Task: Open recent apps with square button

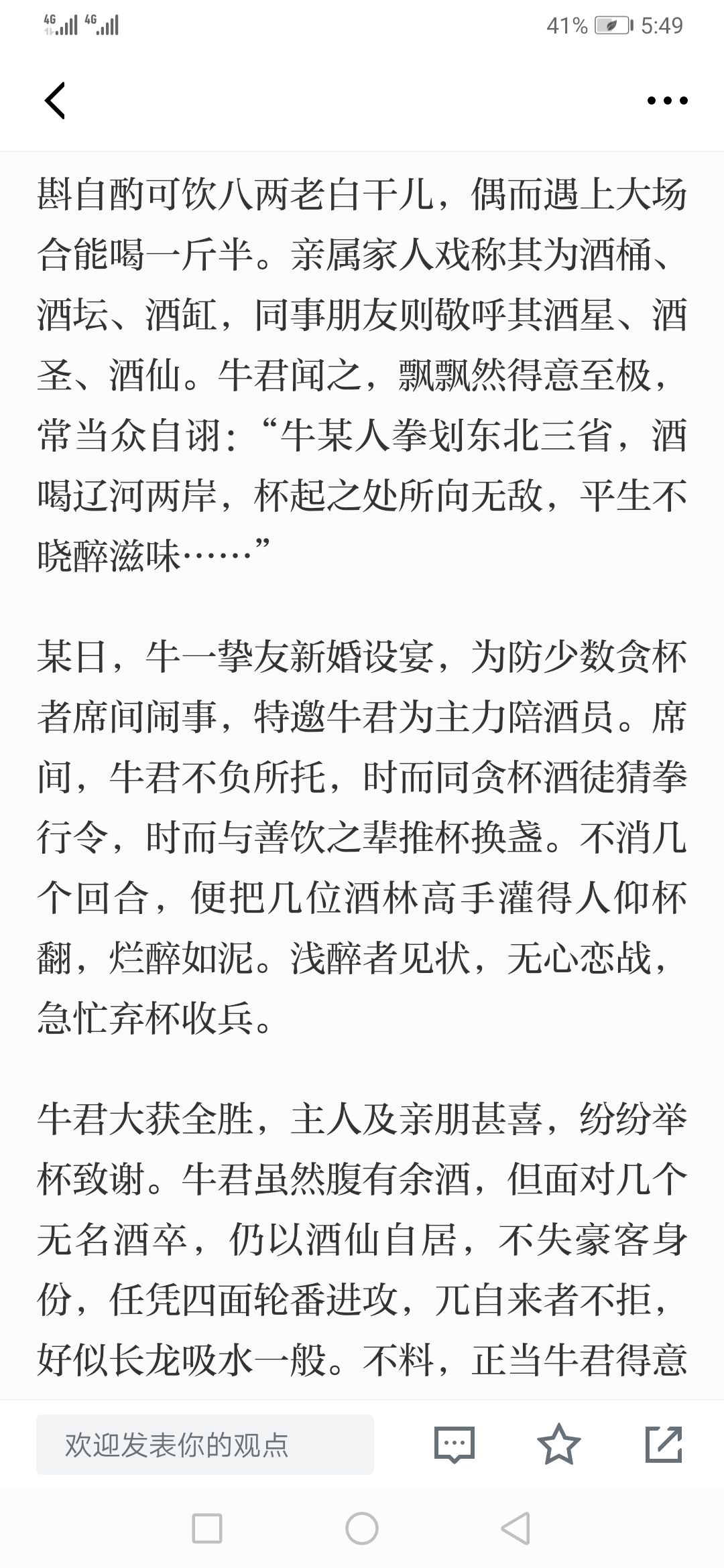Action: [x=207, y=1528]
